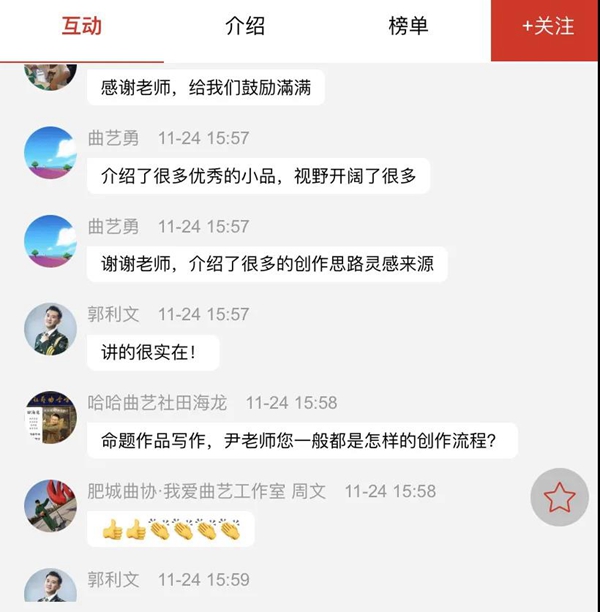
Task: Open the 榜单 tab
Action: coord(408,27)
